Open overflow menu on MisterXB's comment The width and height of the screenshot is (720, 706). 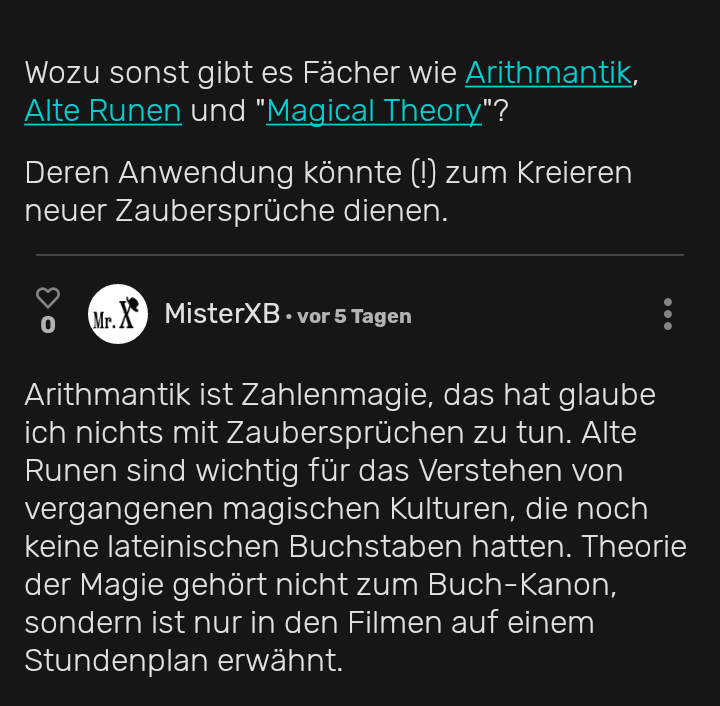click(x=667, y=314)
